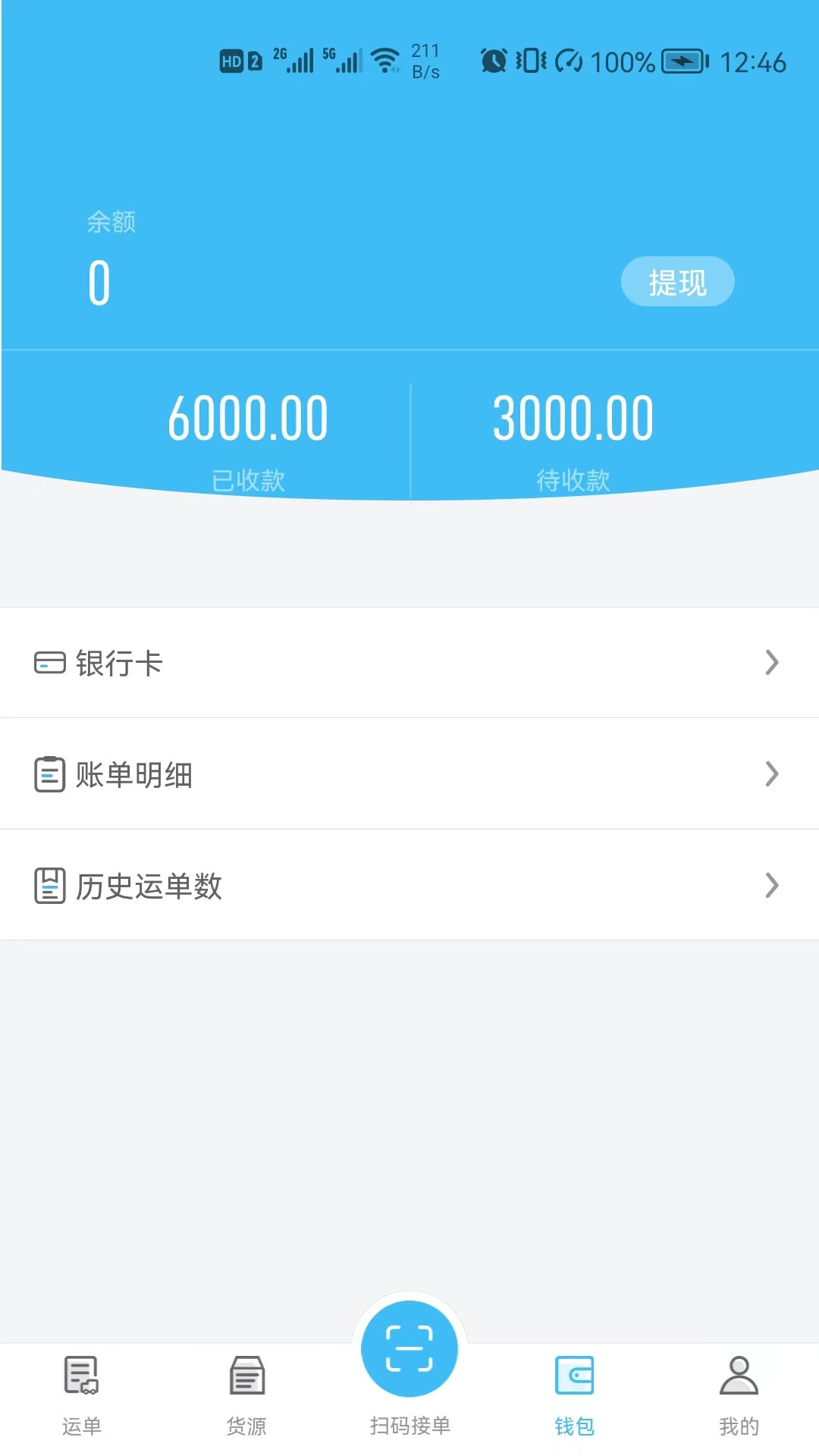The image size is (819, 1456).
Task: Tap the bill list icon beside 账单明细
Action: click(49, 774)
